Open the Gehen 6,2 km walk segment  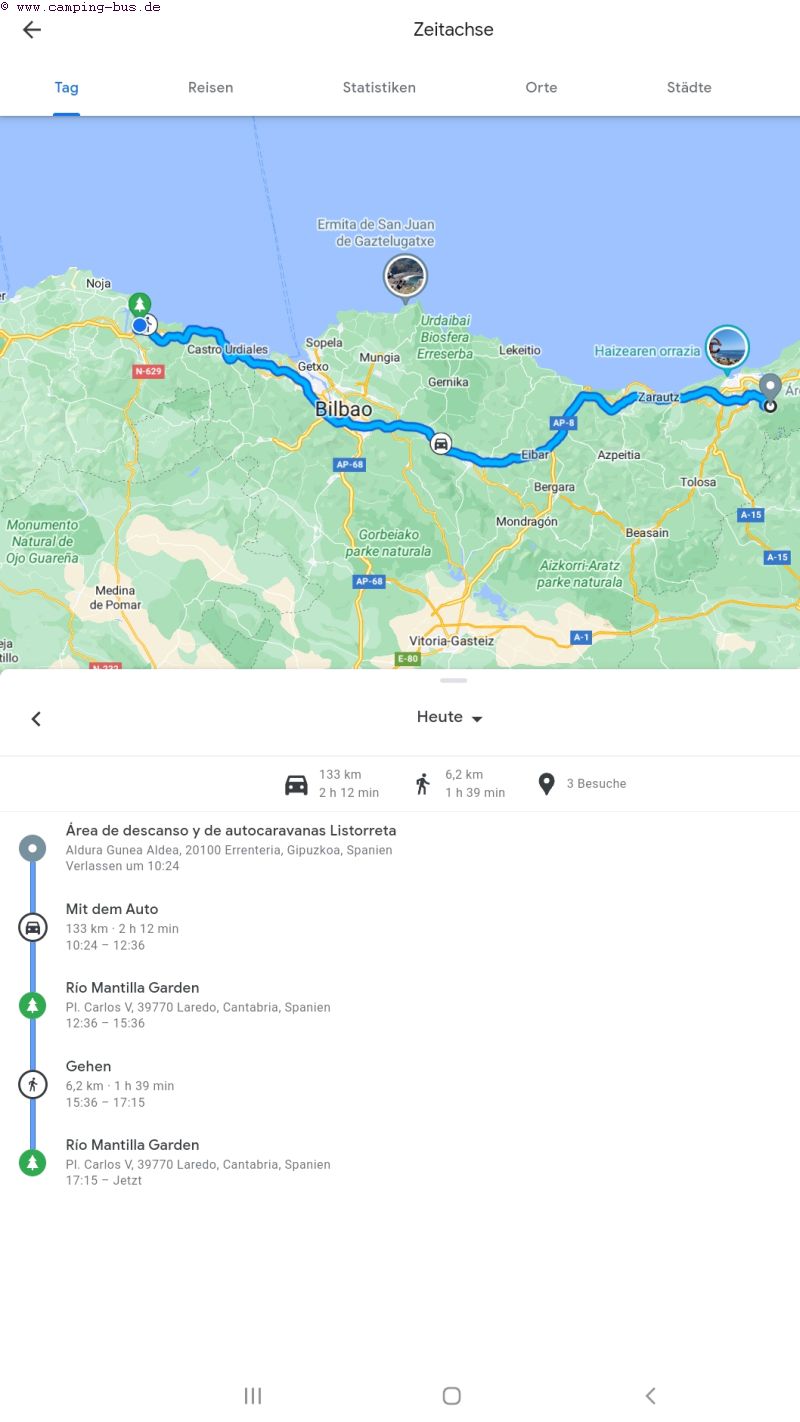coord(119,1083)
